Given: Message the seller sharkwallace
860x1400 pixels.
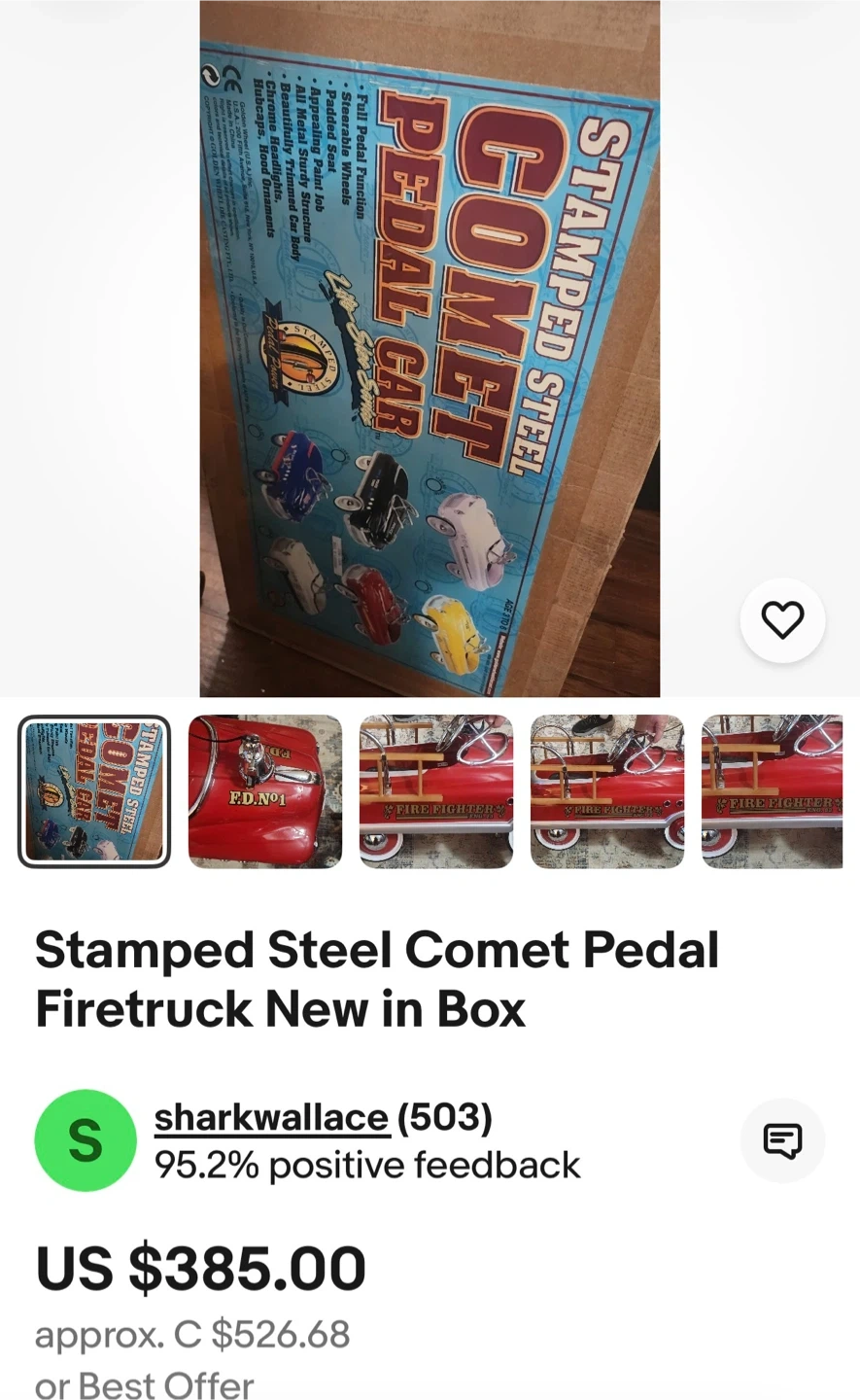Looking at the screenshot, I should [x=782, y=1140].
